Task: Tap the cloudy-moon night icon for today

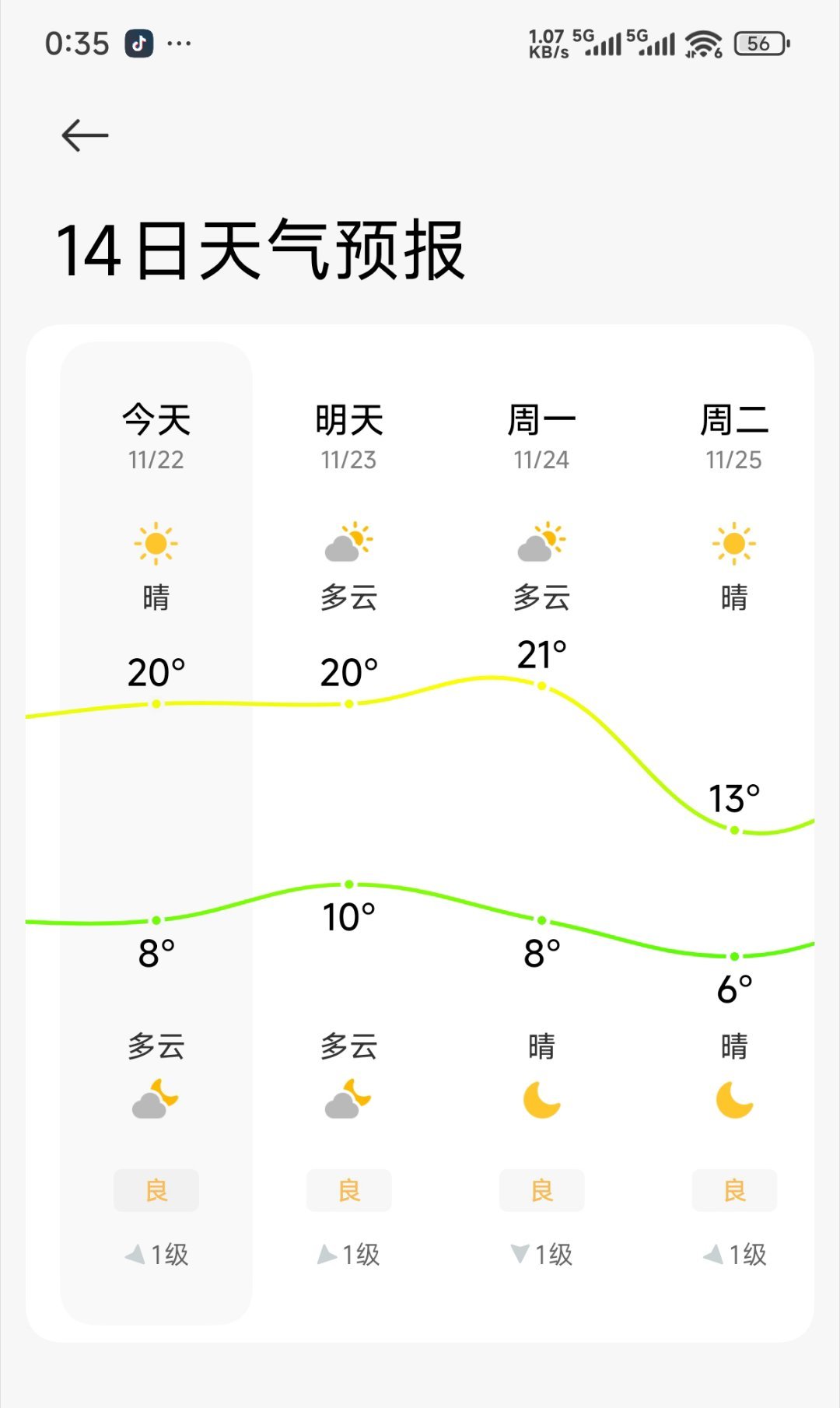Action: (x=156, y=1099)
